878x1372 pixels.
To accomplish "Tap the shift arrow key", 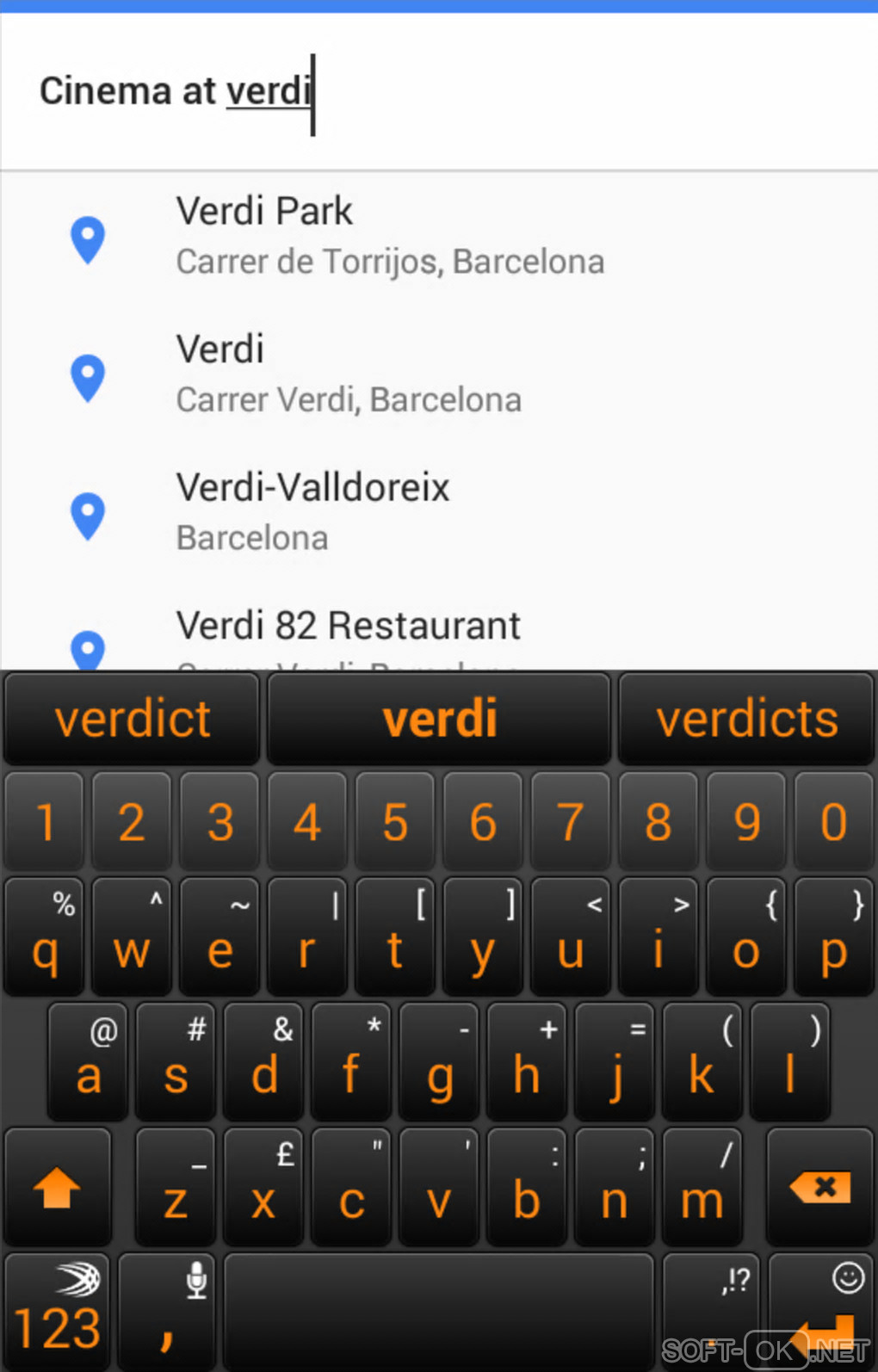I will click(57, 1188).
